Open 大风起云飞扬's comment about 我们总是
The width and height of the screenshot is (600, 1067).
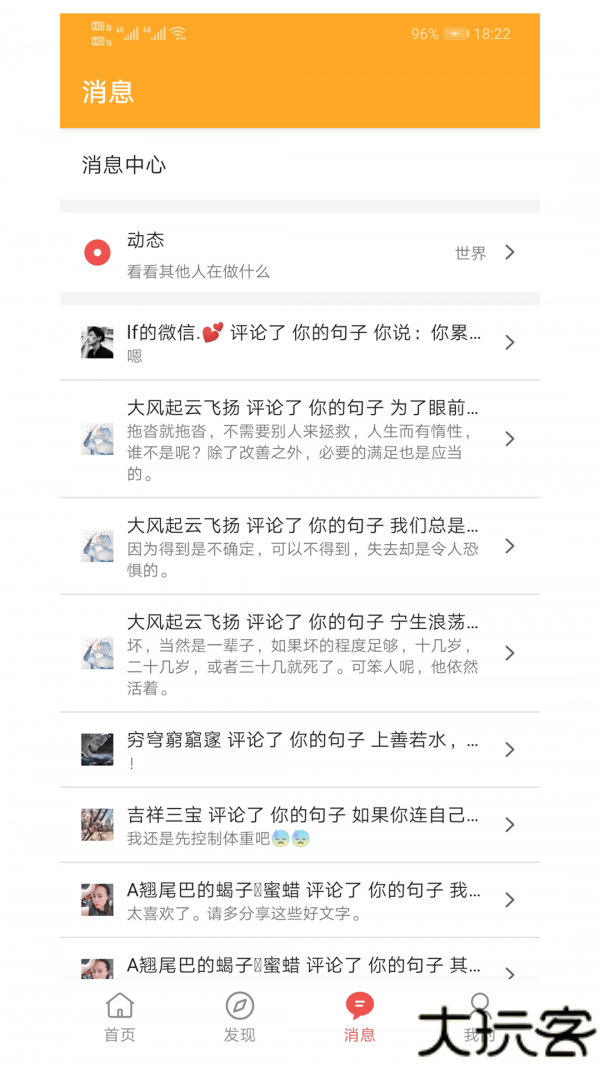(300, 546)
